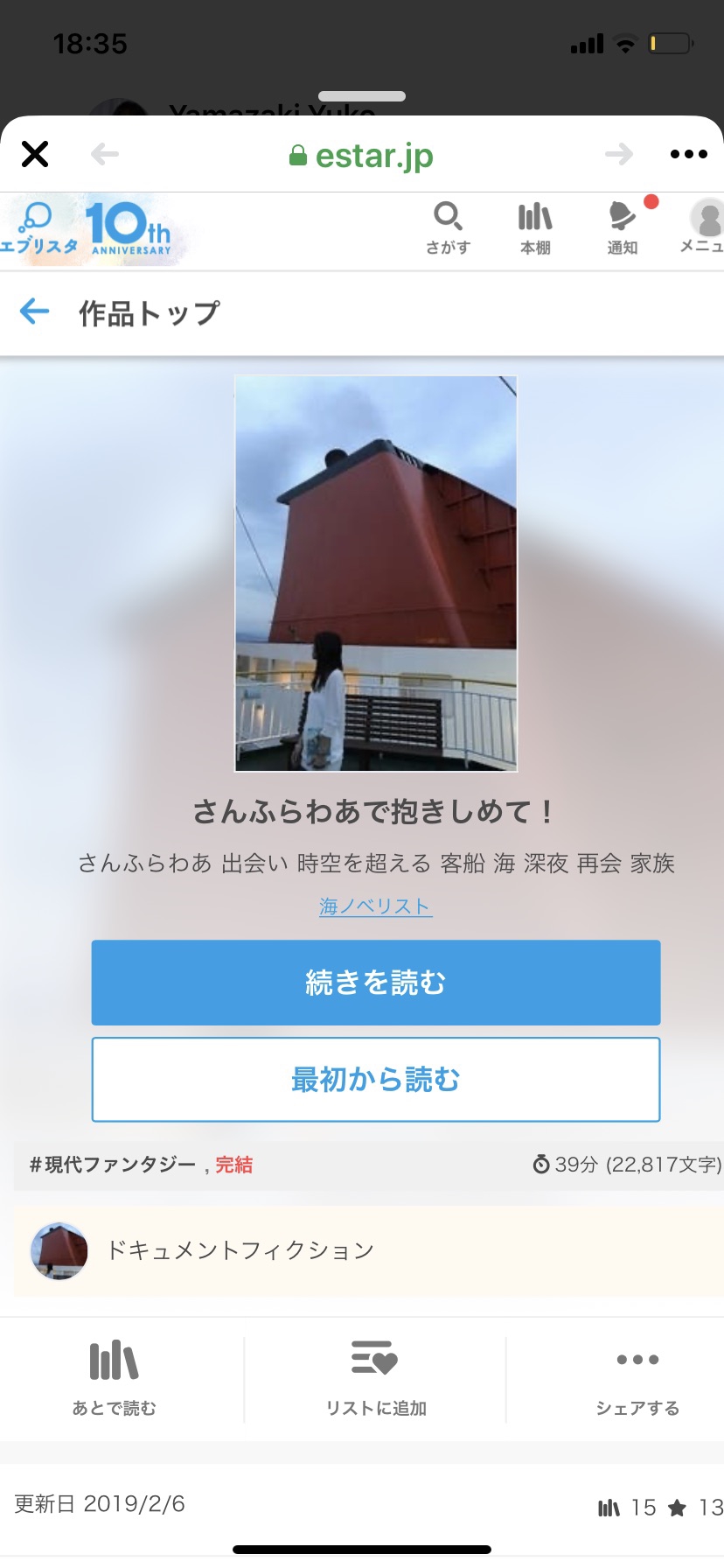Tap 続きを読む to continue reading
Image resolution: width=724 pixels, height=1568 pixels.
375,983
